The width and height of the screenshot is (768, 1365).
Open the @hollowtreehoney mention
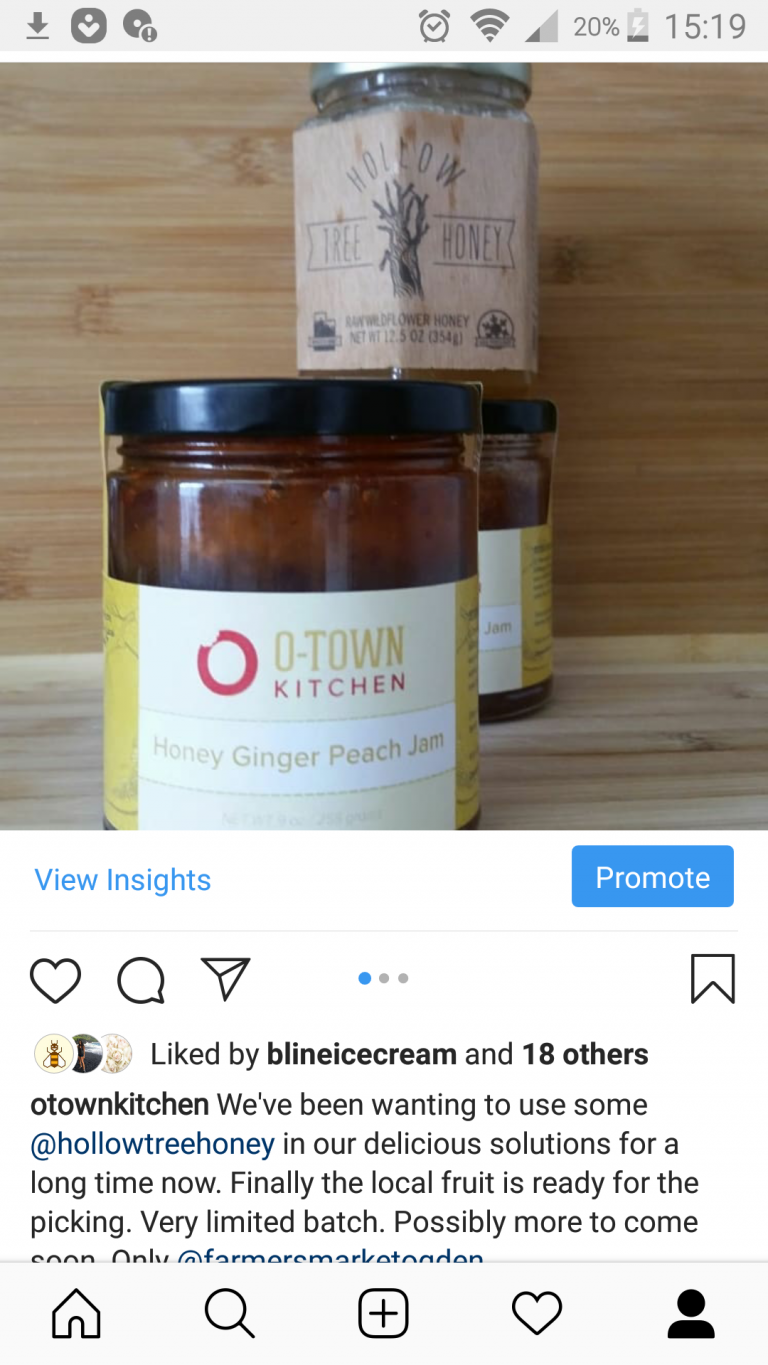pyautogui.click(x=152, y=1144)
